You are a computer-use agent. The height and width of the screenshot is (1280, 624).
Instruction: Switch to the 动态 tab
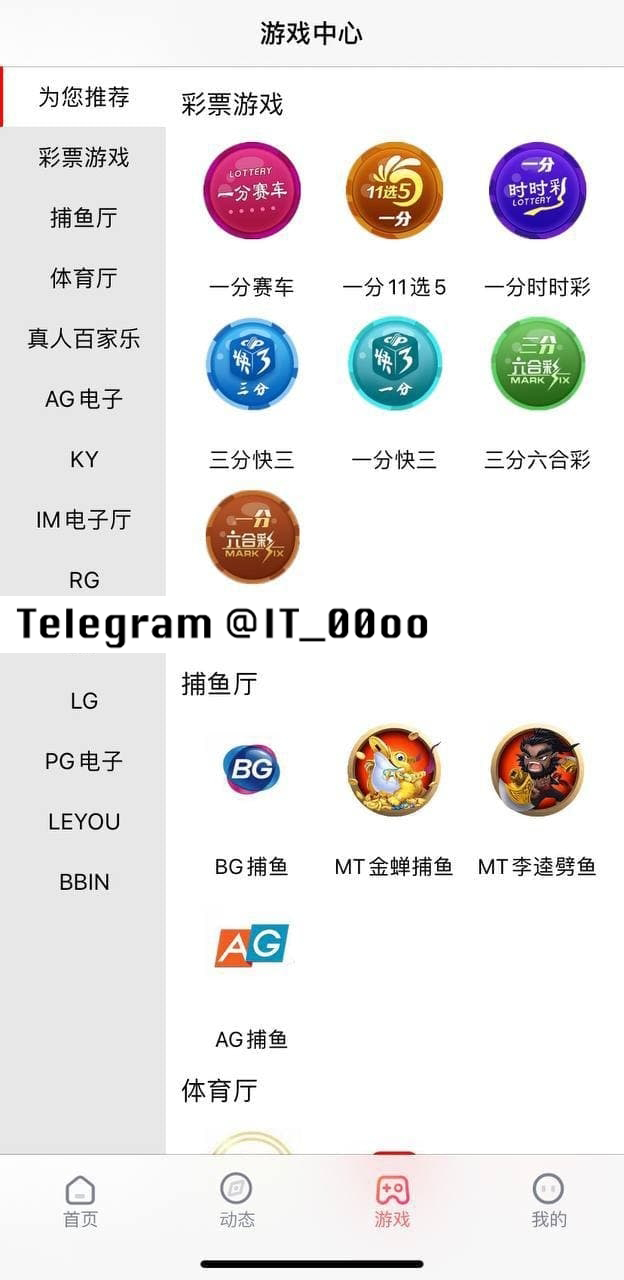pyautogui.click(x=237, y=1201)
